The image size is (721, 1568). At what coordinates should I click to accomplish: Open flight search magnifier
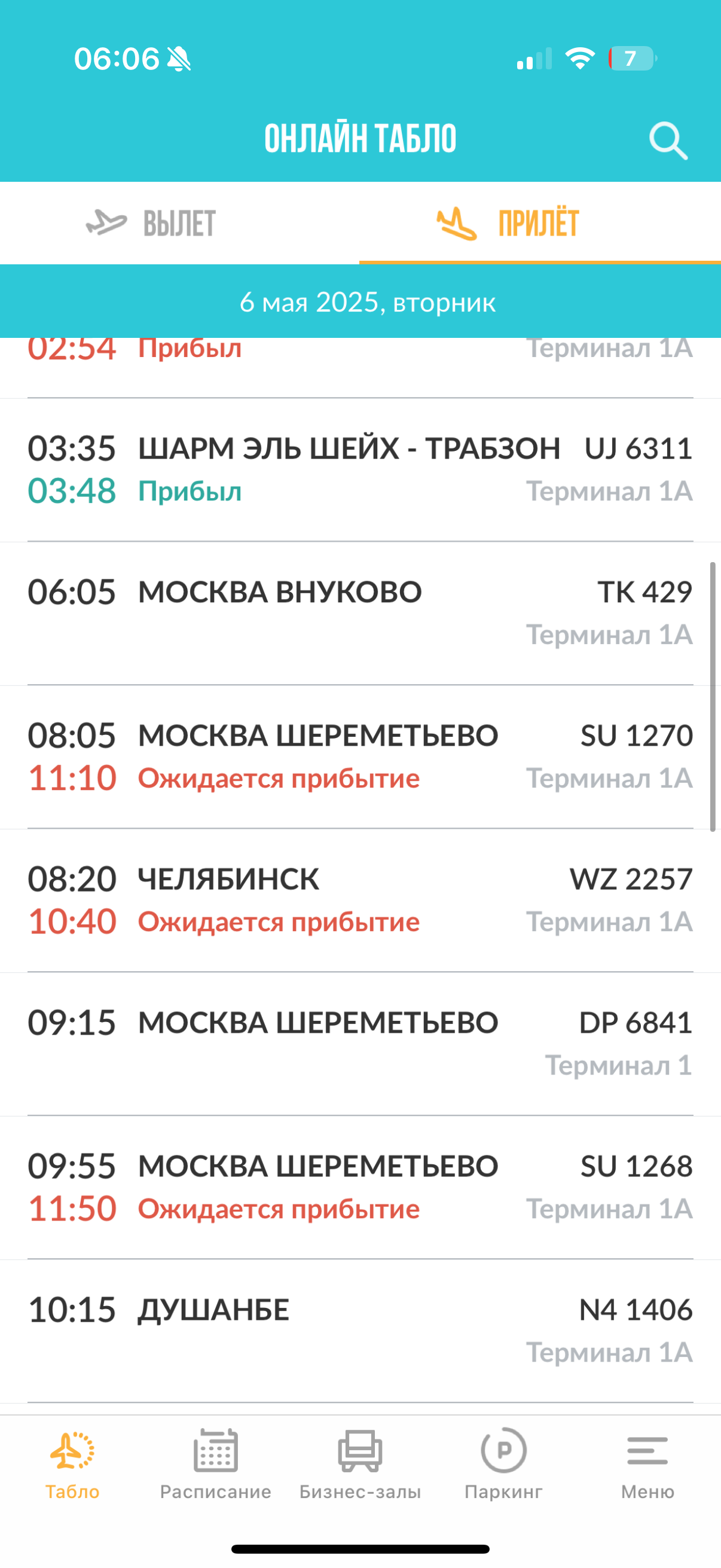(x=668, y=141)
